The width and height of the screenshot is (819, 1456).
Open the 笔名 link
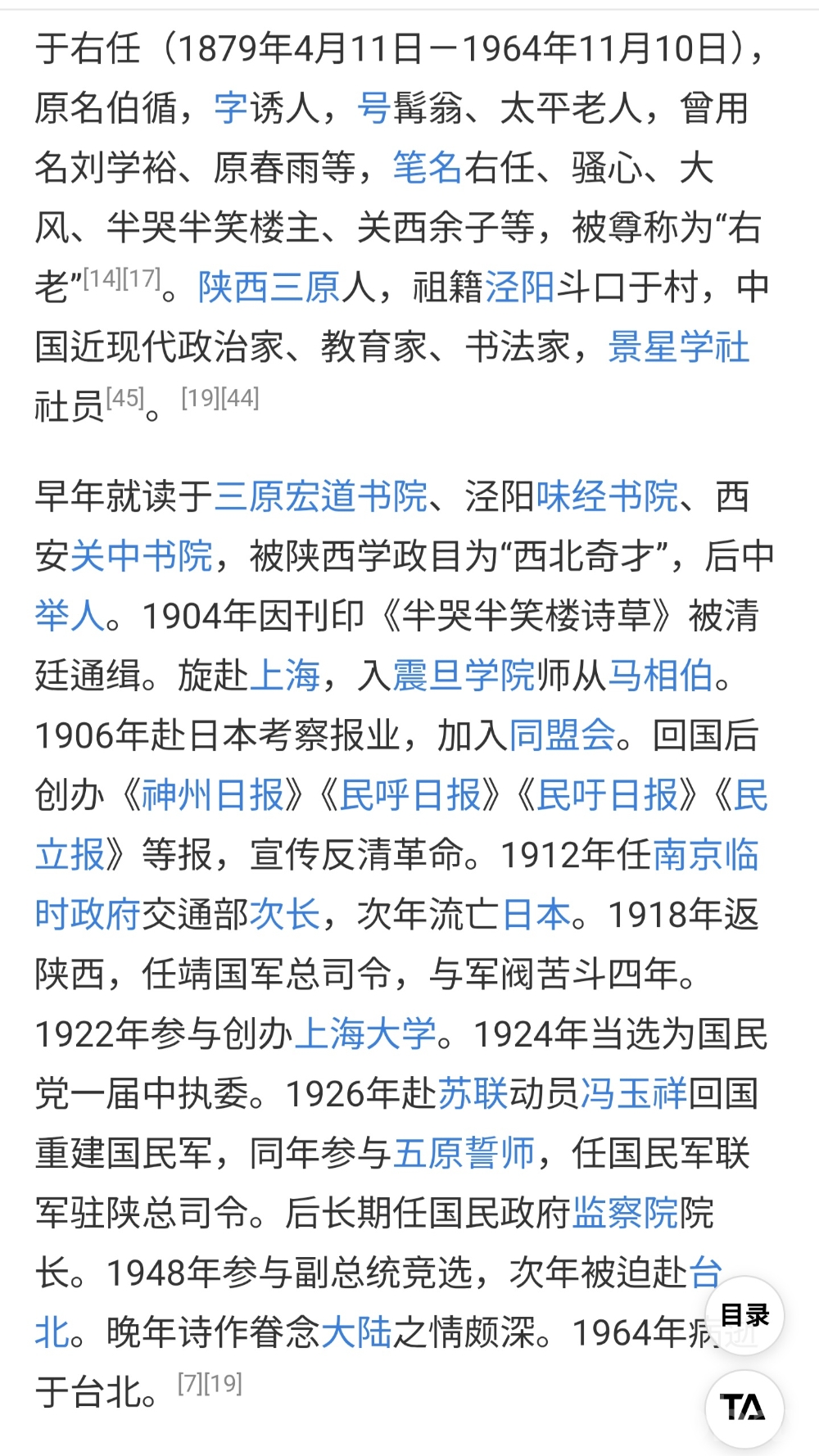pos(428,168)
